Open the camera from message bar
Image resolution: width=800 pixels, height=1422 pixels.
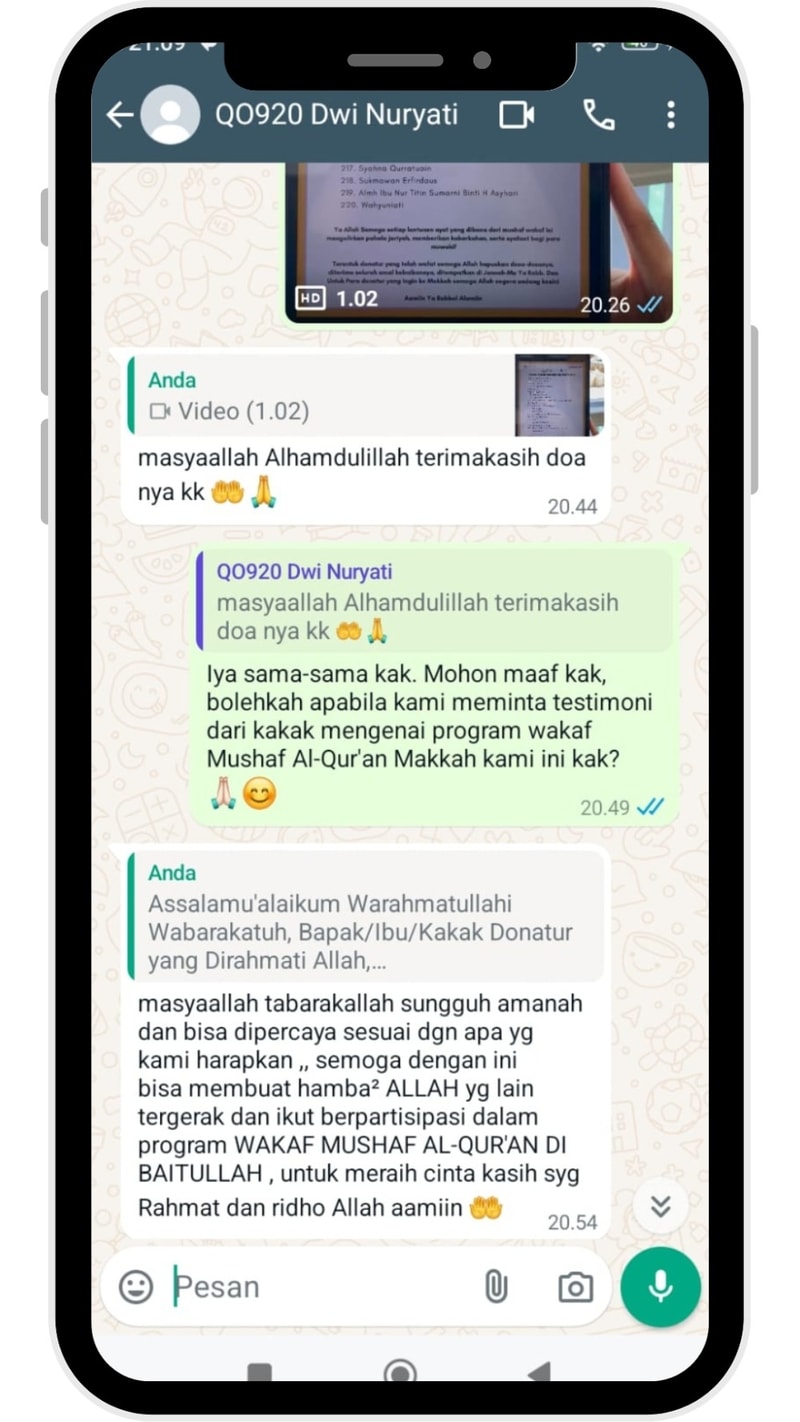coord(575,1287)
